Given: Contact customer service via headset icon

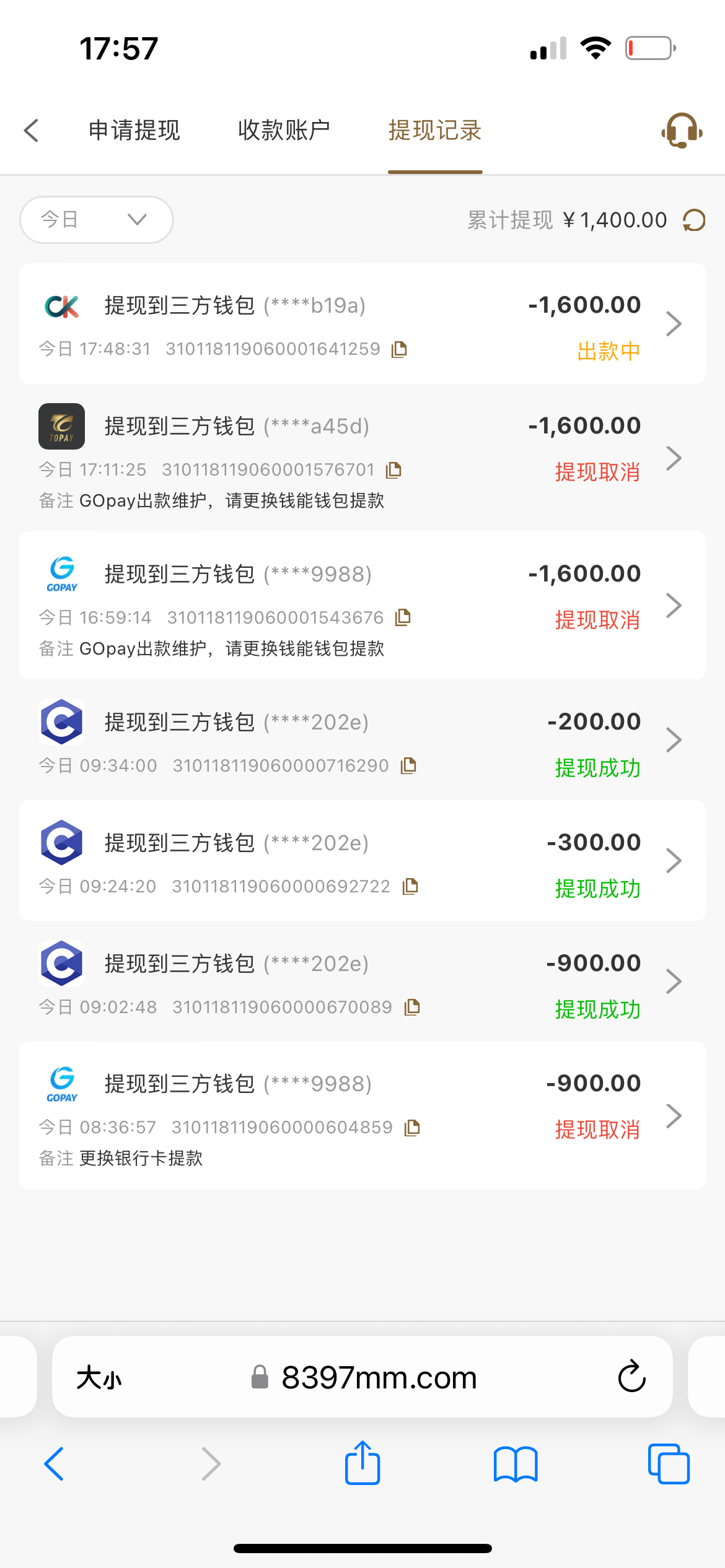Looking at the screenshot, I should tap(681, 131).
